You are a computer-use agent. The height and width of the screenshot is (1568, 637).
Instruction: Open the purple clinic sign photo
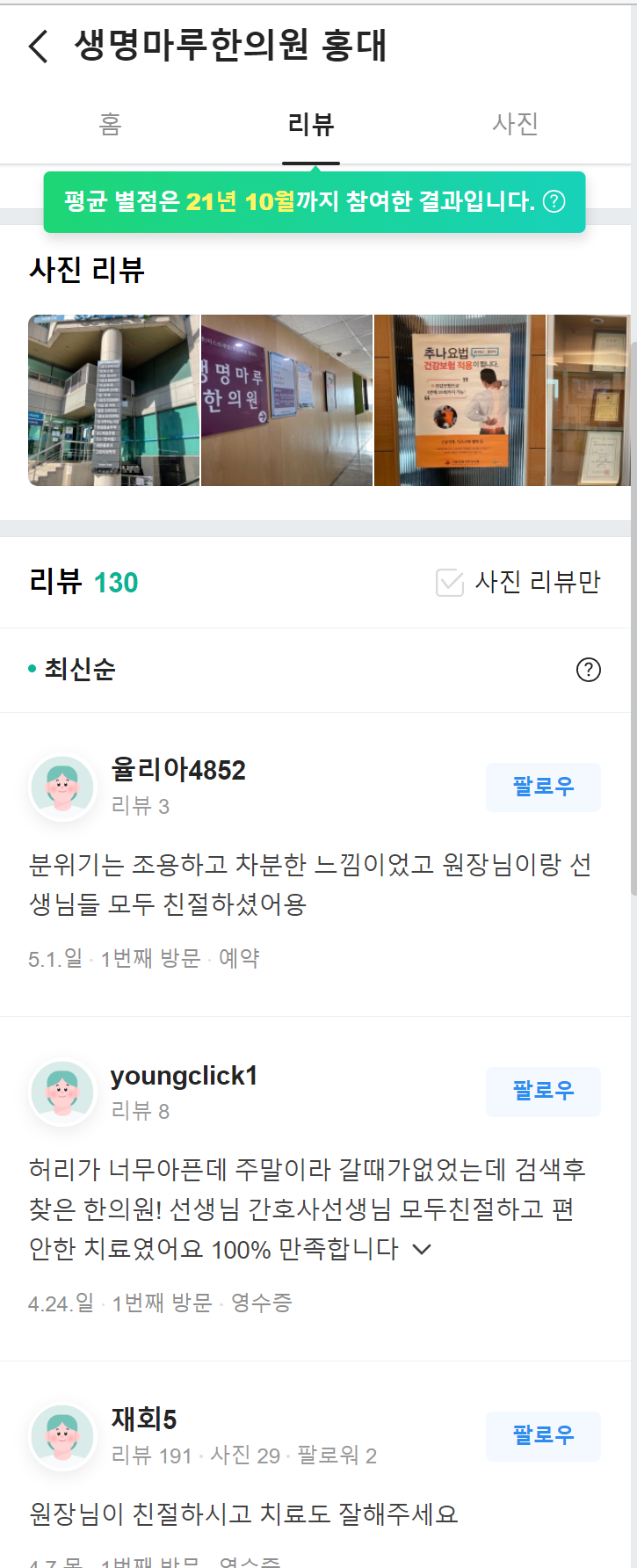[286, 400]
